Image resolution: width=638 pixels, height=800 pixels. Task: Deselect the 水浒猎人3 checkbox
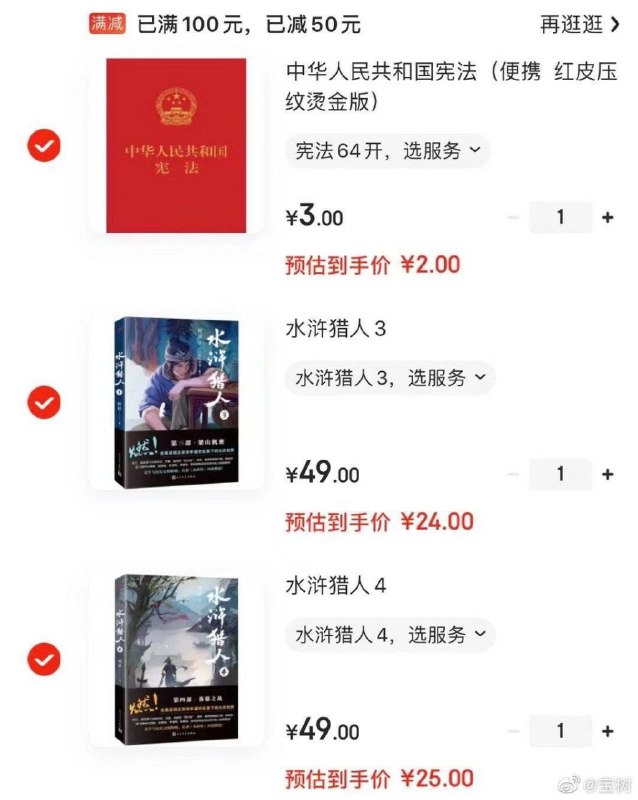[x=44, y=403]
